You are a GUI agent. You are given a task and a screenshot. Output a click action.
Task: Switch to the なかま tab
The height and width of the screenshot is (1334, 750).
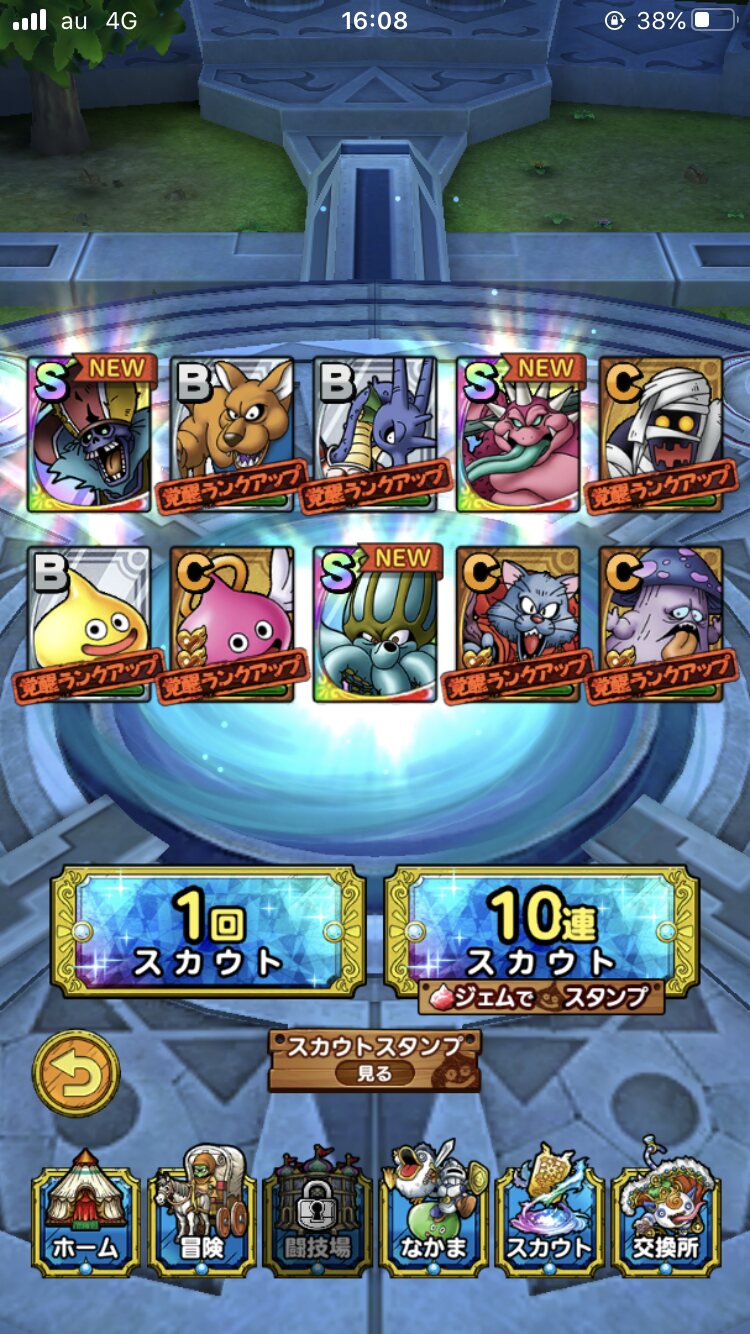(434, 1212)
